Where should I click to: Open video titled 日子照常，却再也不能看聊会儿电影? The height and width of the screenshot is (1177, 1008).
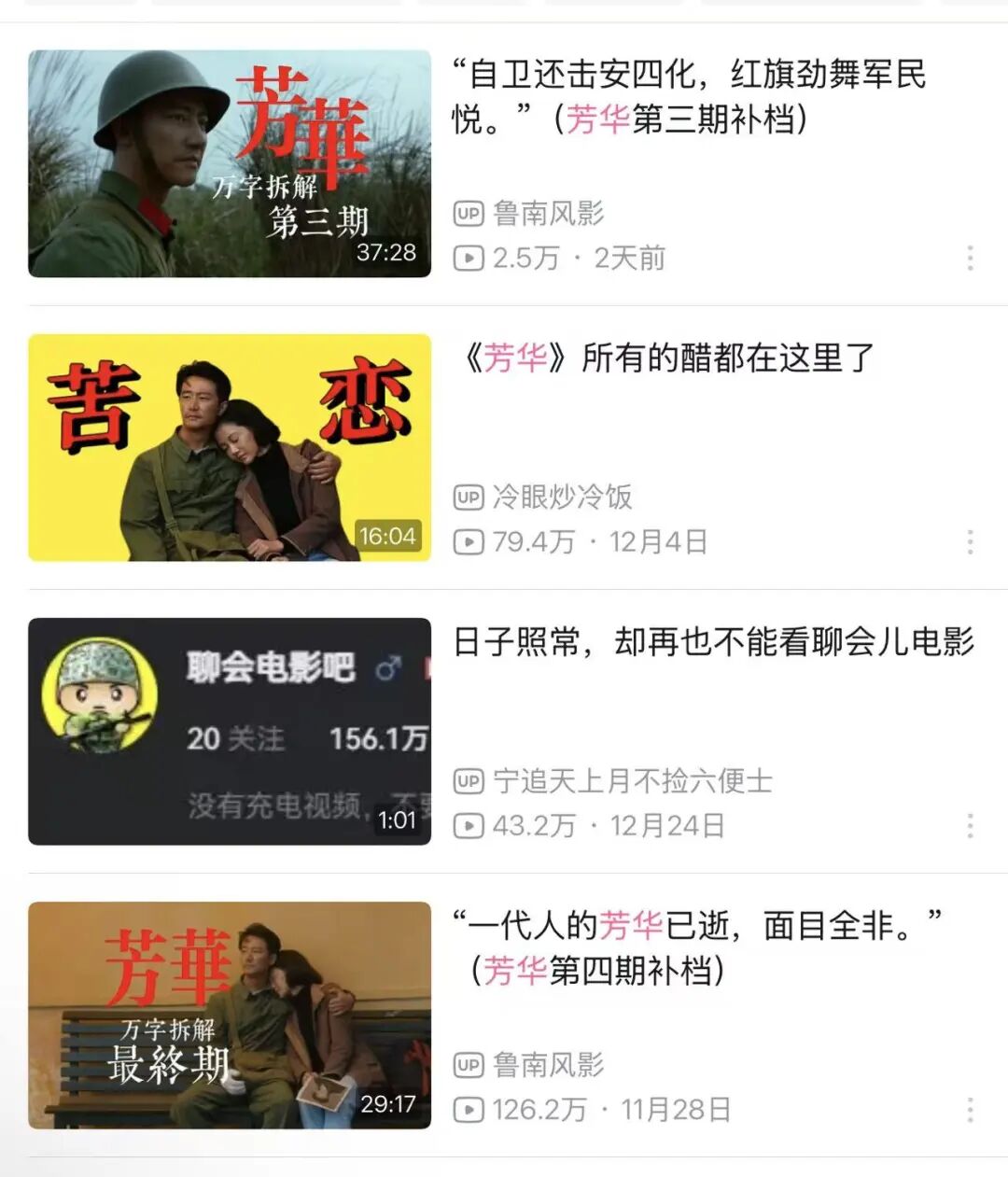coord(714,642)
